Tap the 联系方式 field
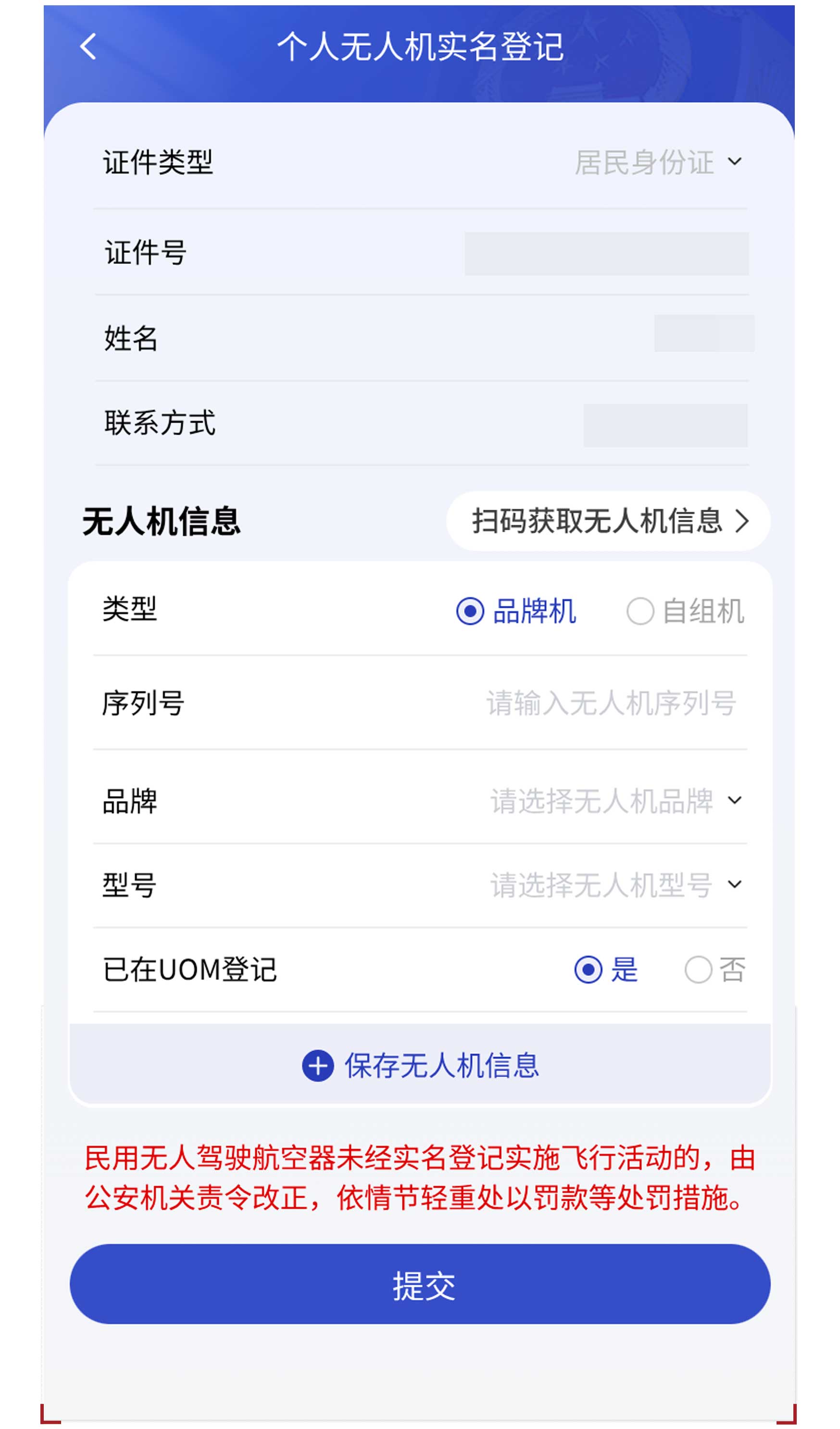Image resolution: width=840 pixels, height=1429 pixels. pos(665,426)
